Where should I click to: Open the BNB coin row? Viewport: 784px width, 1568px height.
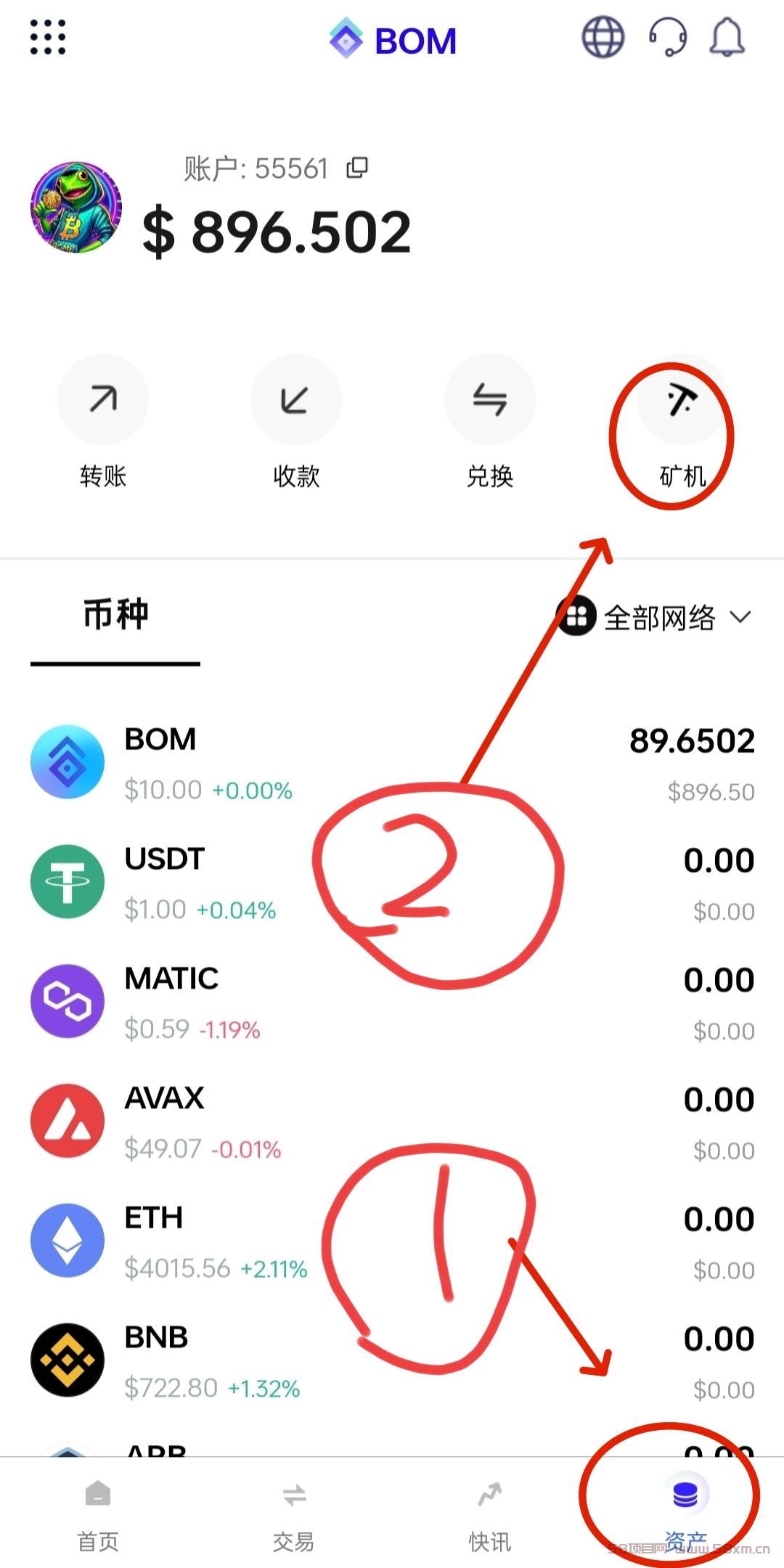pos(392,1362)
